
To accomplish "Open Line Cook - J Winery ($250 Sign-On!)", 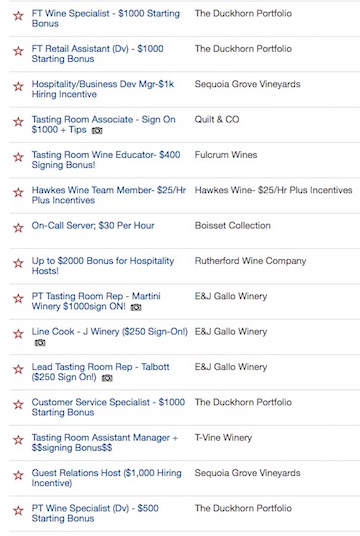I will [x=110, y=332].
